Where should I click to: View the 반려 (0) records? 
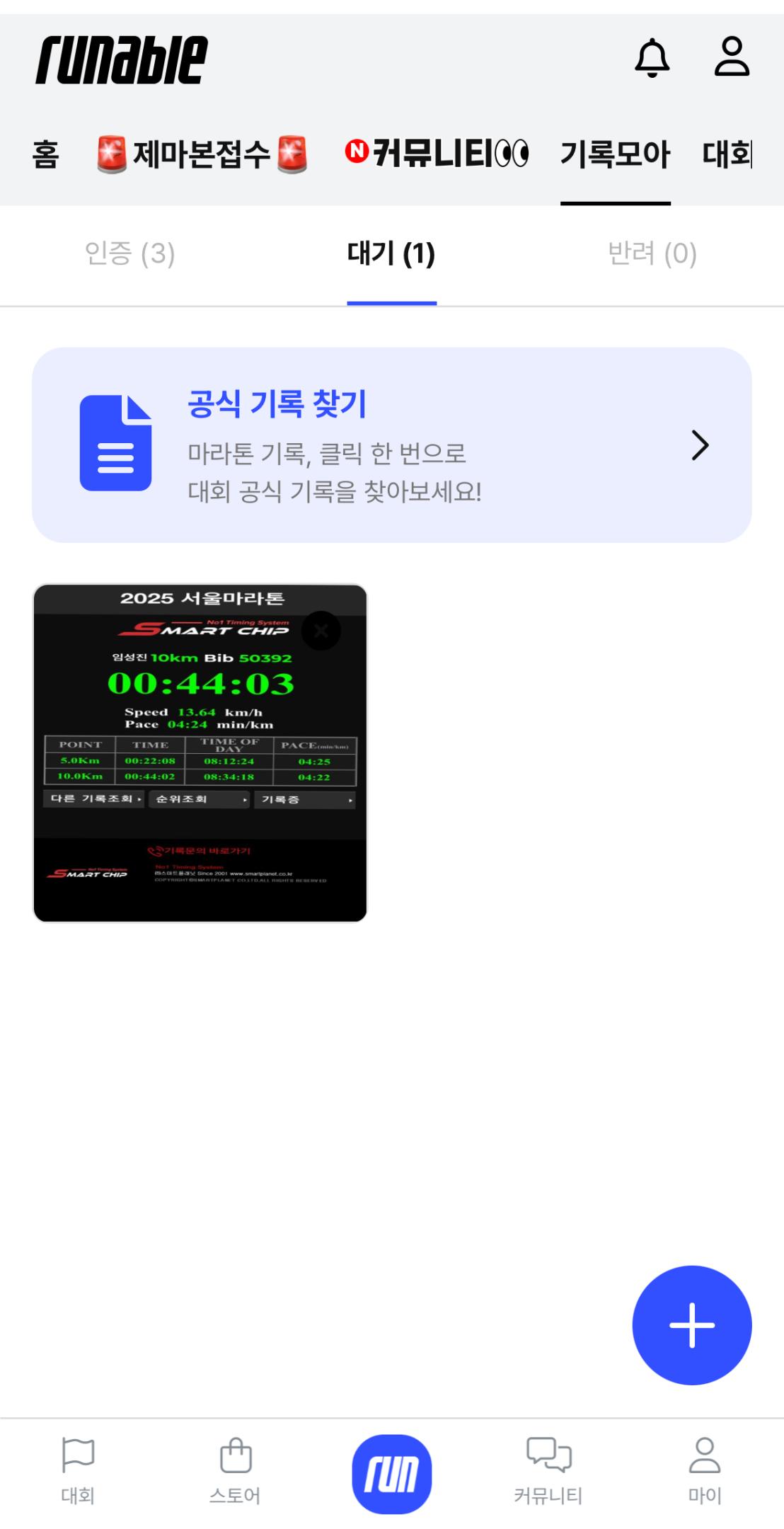(x=652, y=253)
